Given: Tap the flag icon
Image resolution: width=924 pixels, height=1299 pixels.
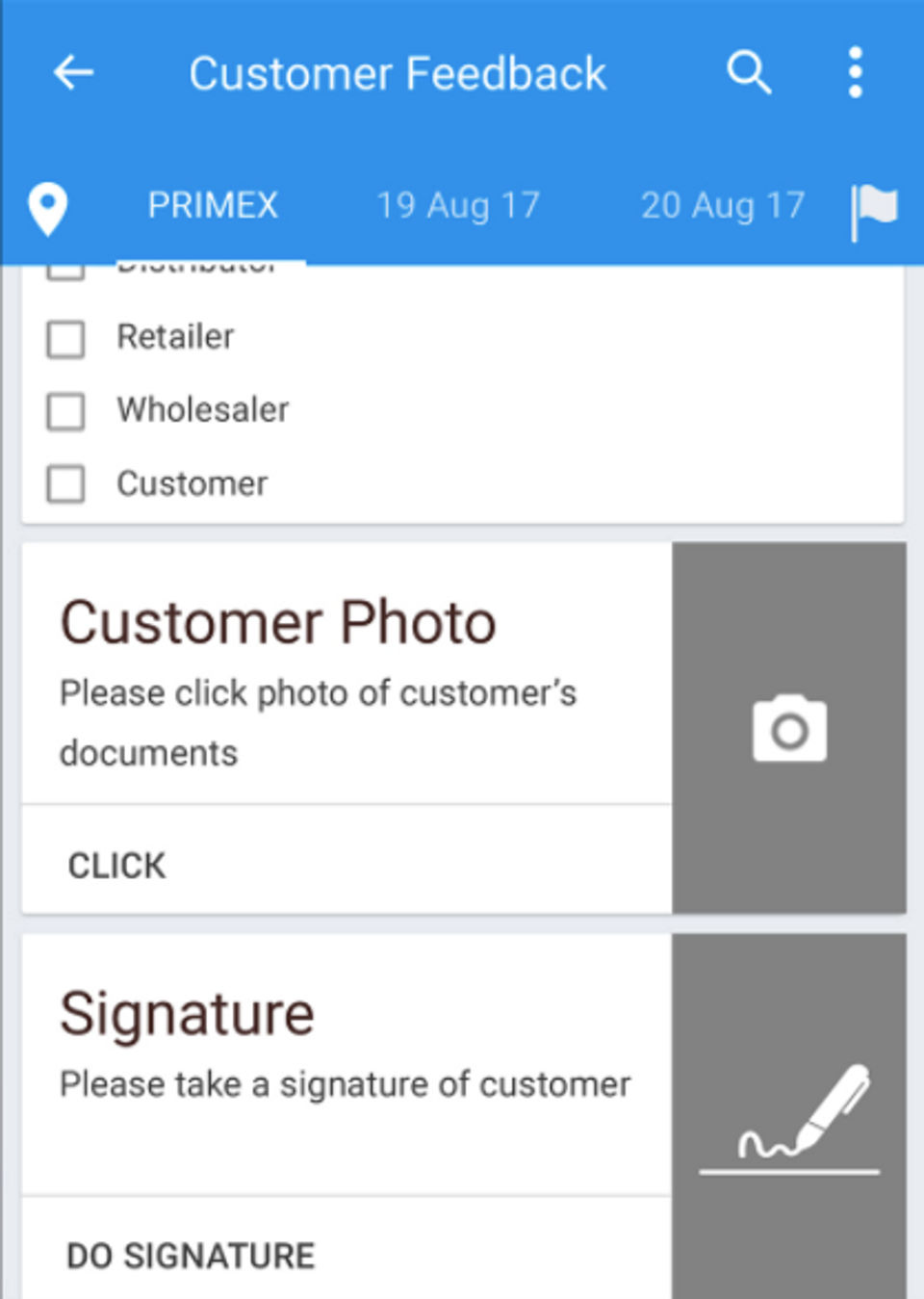Looking at the screenshot, I should (874, 210).
